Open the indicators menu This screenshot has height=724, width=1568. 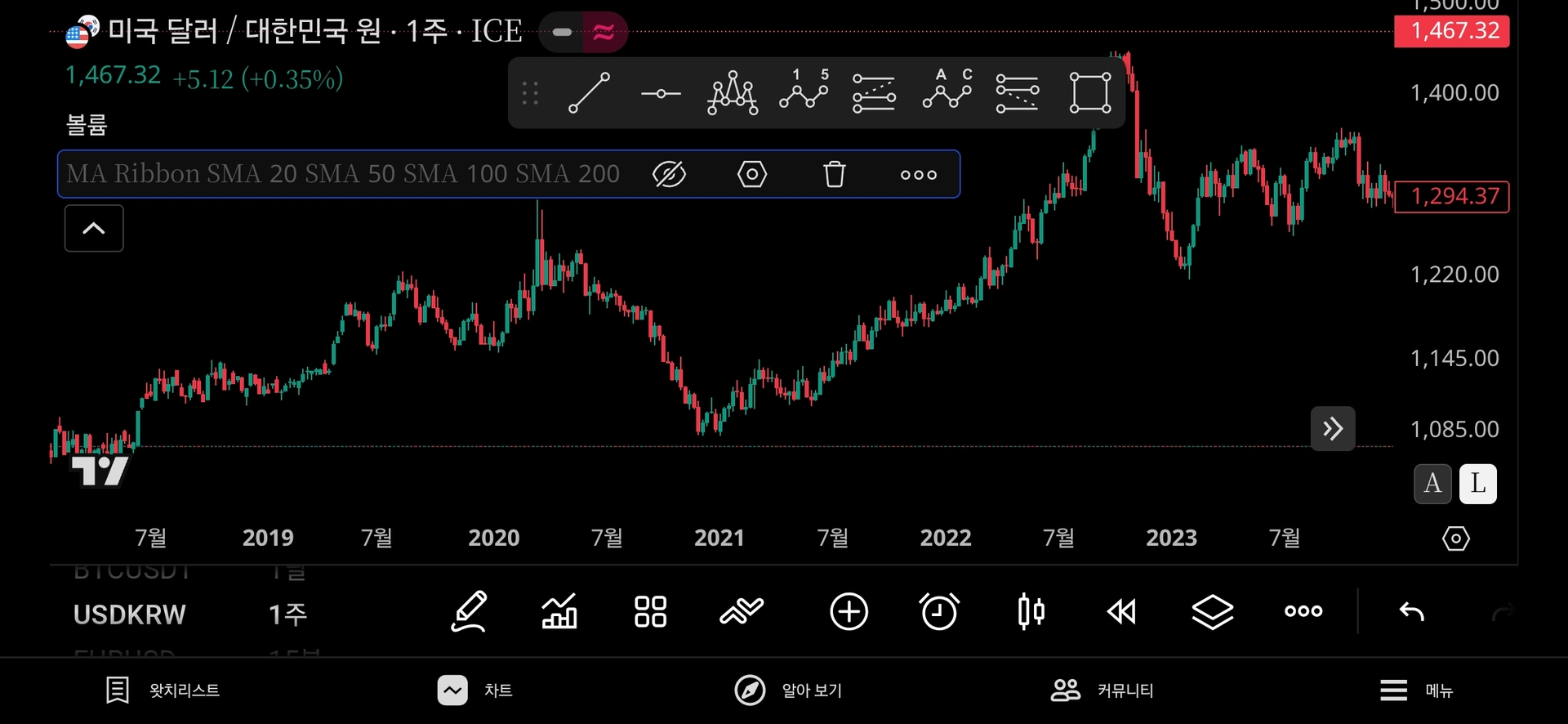coord(559,611)
